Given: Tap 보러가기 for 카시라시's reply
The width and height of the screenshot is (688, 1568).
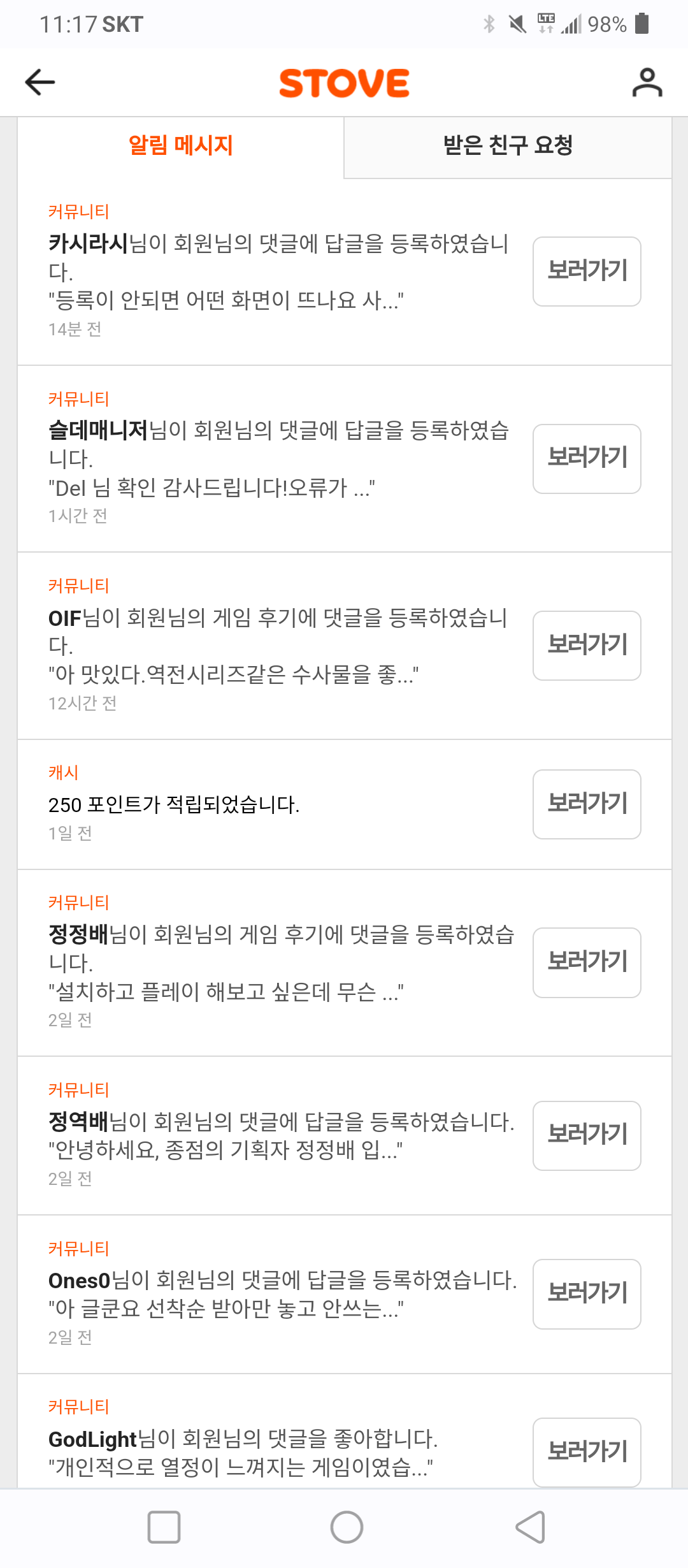Looking at the screenshot, I should tap(587, 272).
